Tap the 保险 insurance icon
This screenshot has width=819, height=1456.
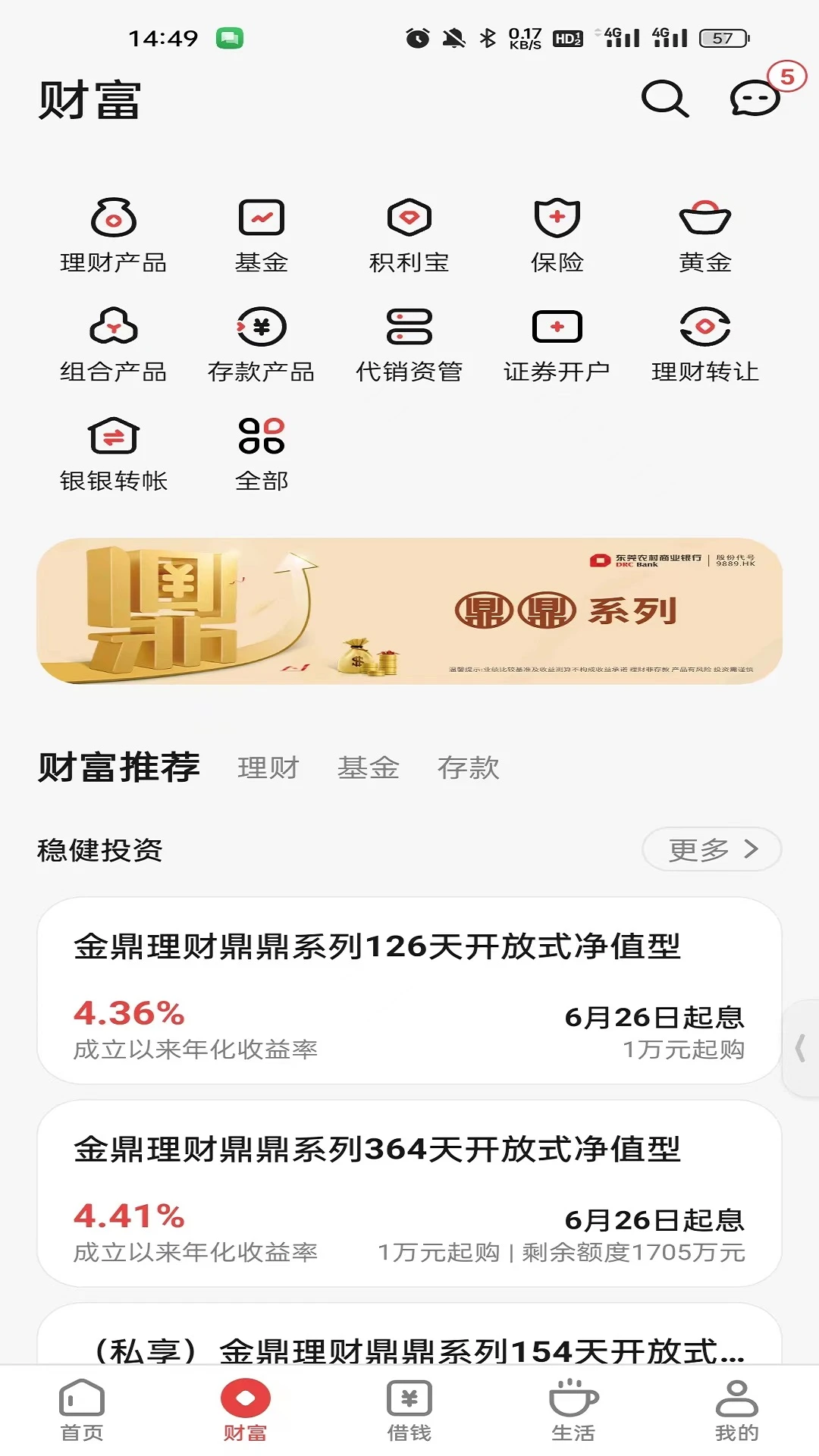tap(557, 235)
